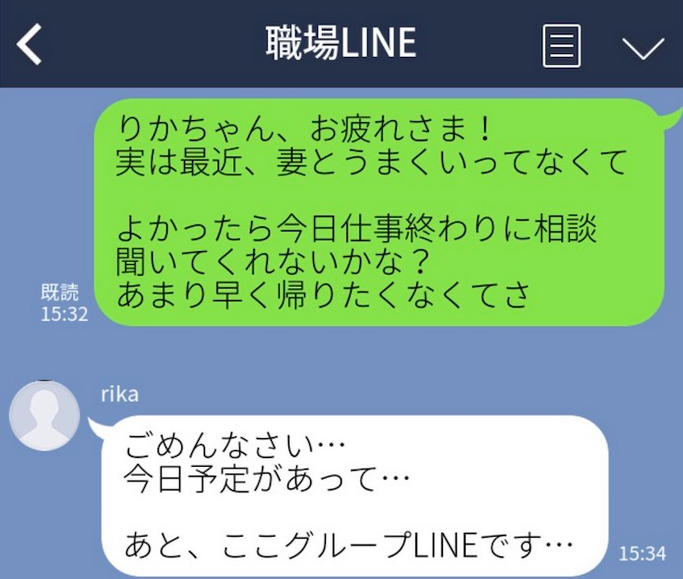Go back from the 職場LINE chat
Image resolution: width=683 pixels, height=579 pixels.
pyautogui.click(x=30, y=44)
